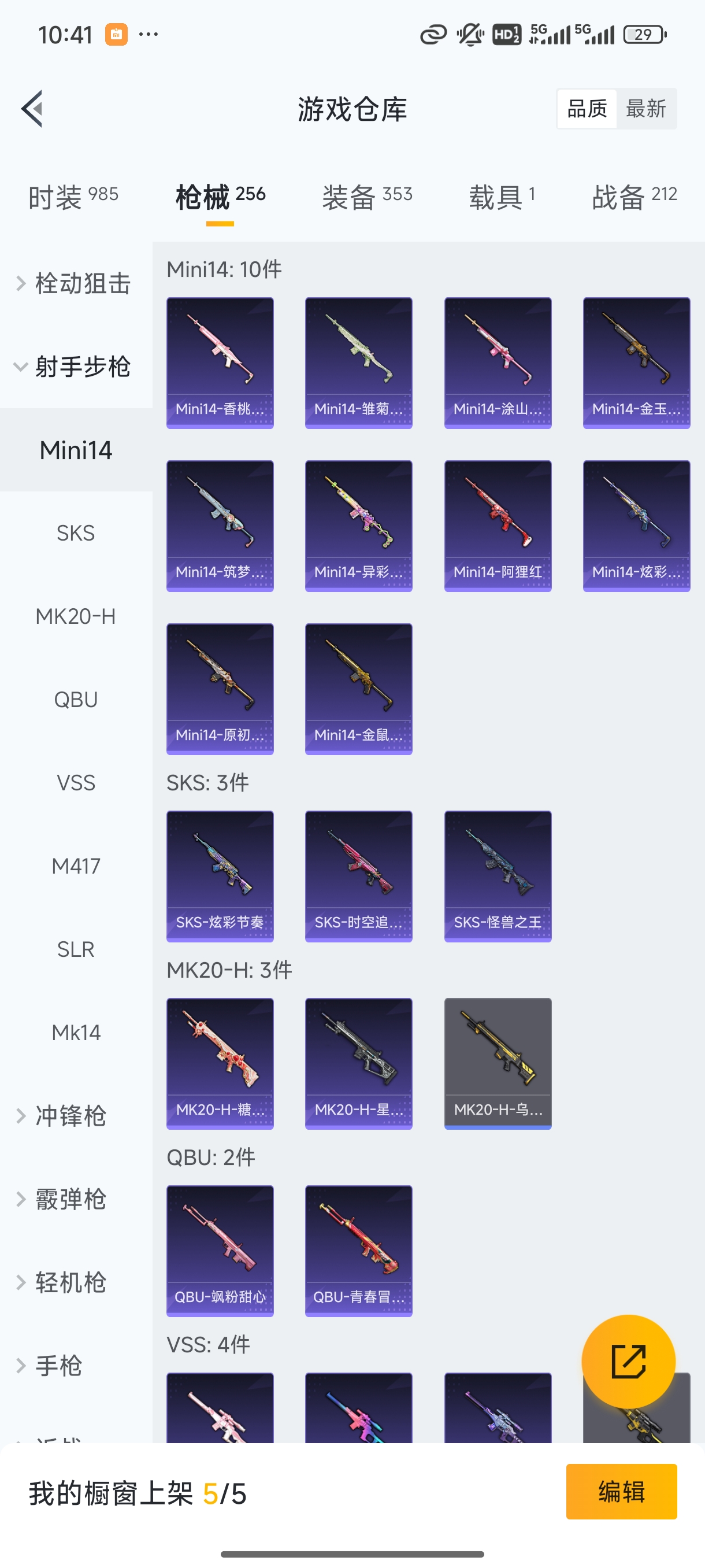The height and width of the screenshot is (1568, 705).
Task: Switch to the 时装 tab
Action: (x=73, y=197)
